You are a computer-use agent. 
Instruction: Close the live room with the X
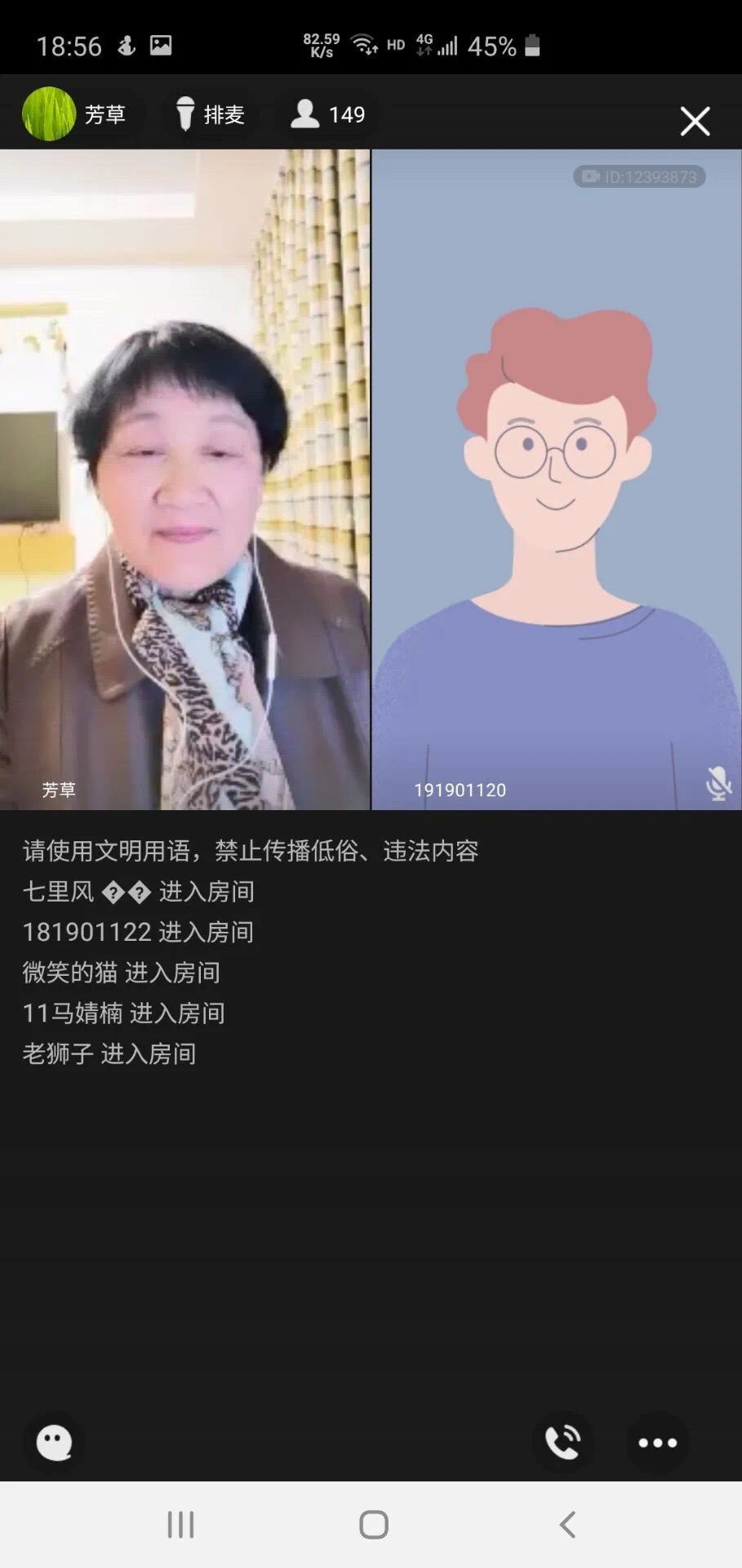[x=695, y=121]
